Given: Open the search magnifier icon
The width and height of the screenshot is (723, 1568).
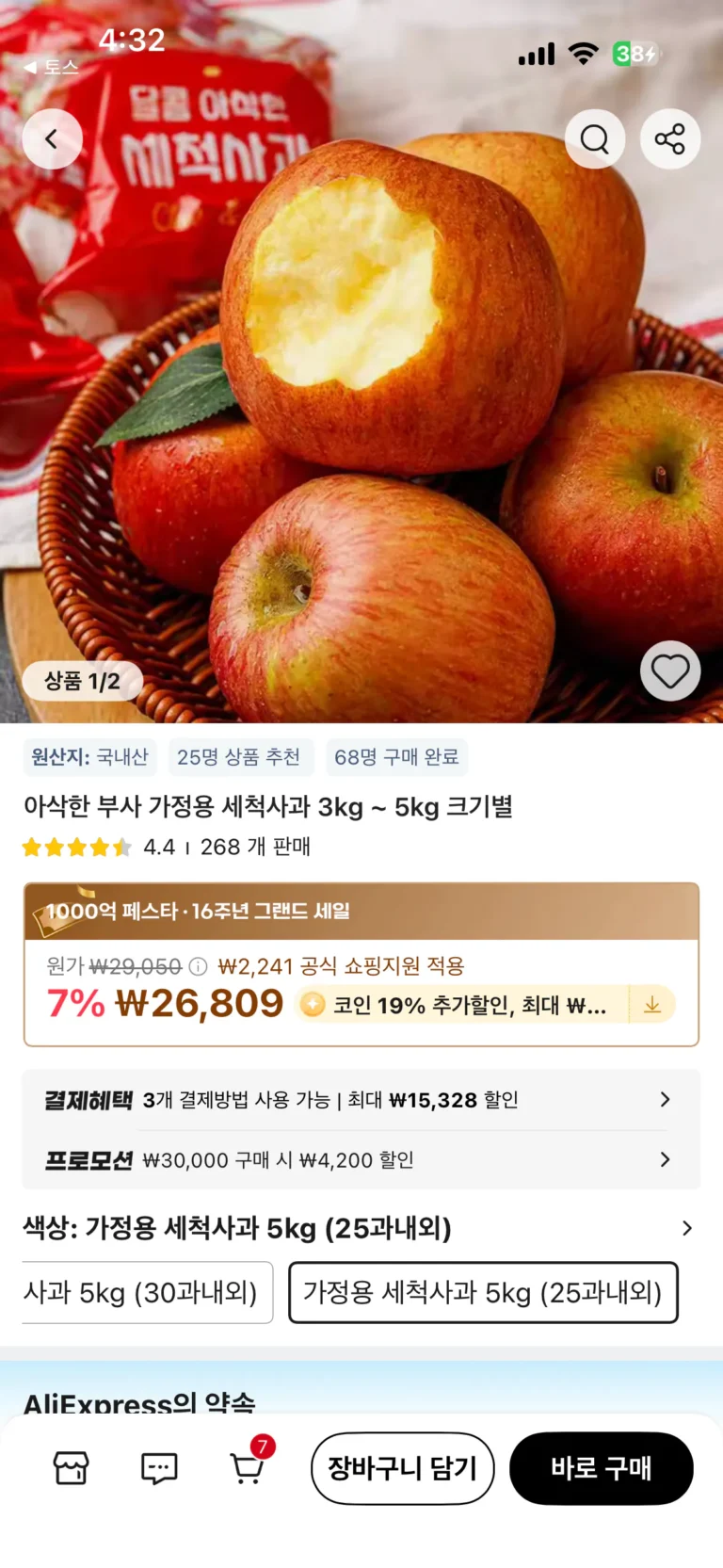Looking at the screenshot, I should pyautogui.click(x=594, y=139).
